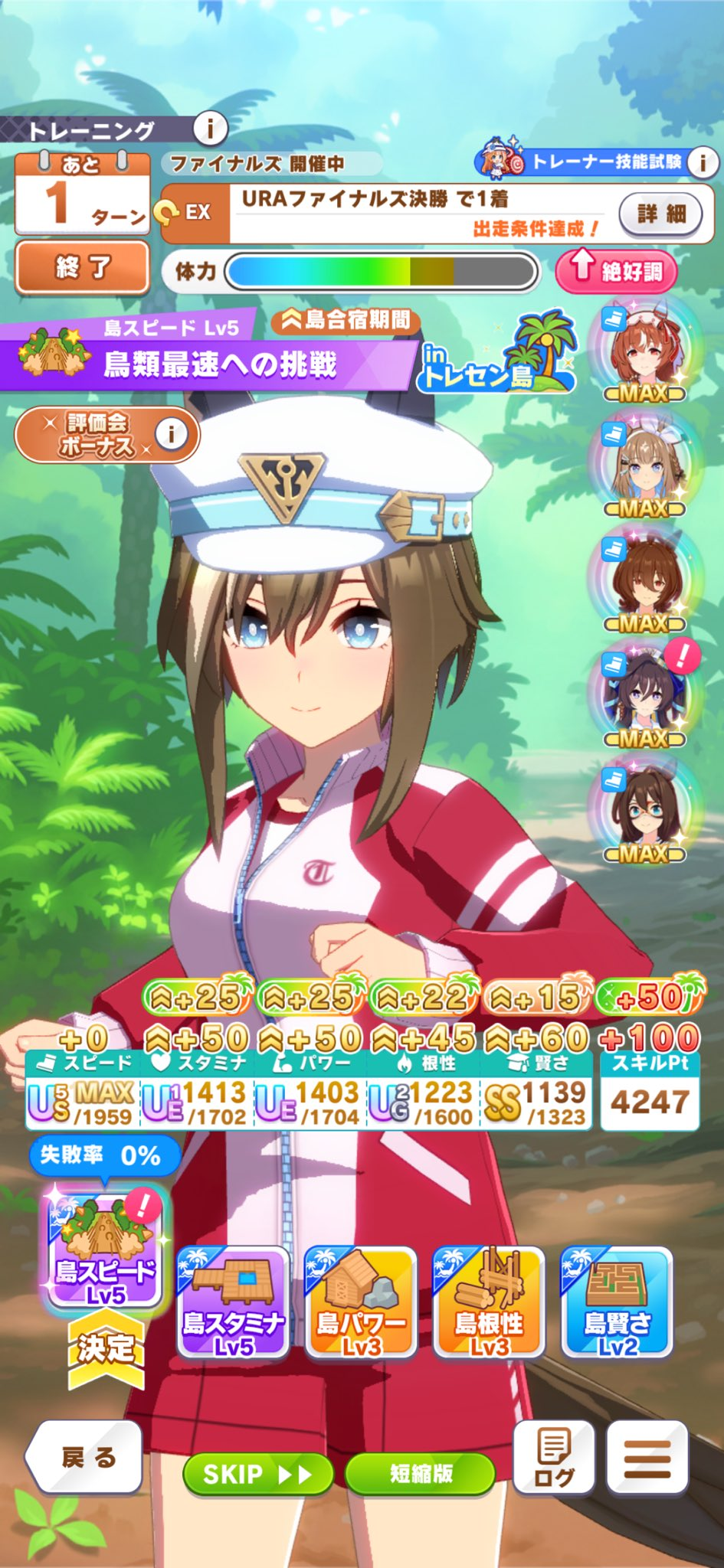Image resolution: width=724 pixels, height=1568 pixels.
Task: Tap the support character with the exclamation mark
Action: pos(645,695)
